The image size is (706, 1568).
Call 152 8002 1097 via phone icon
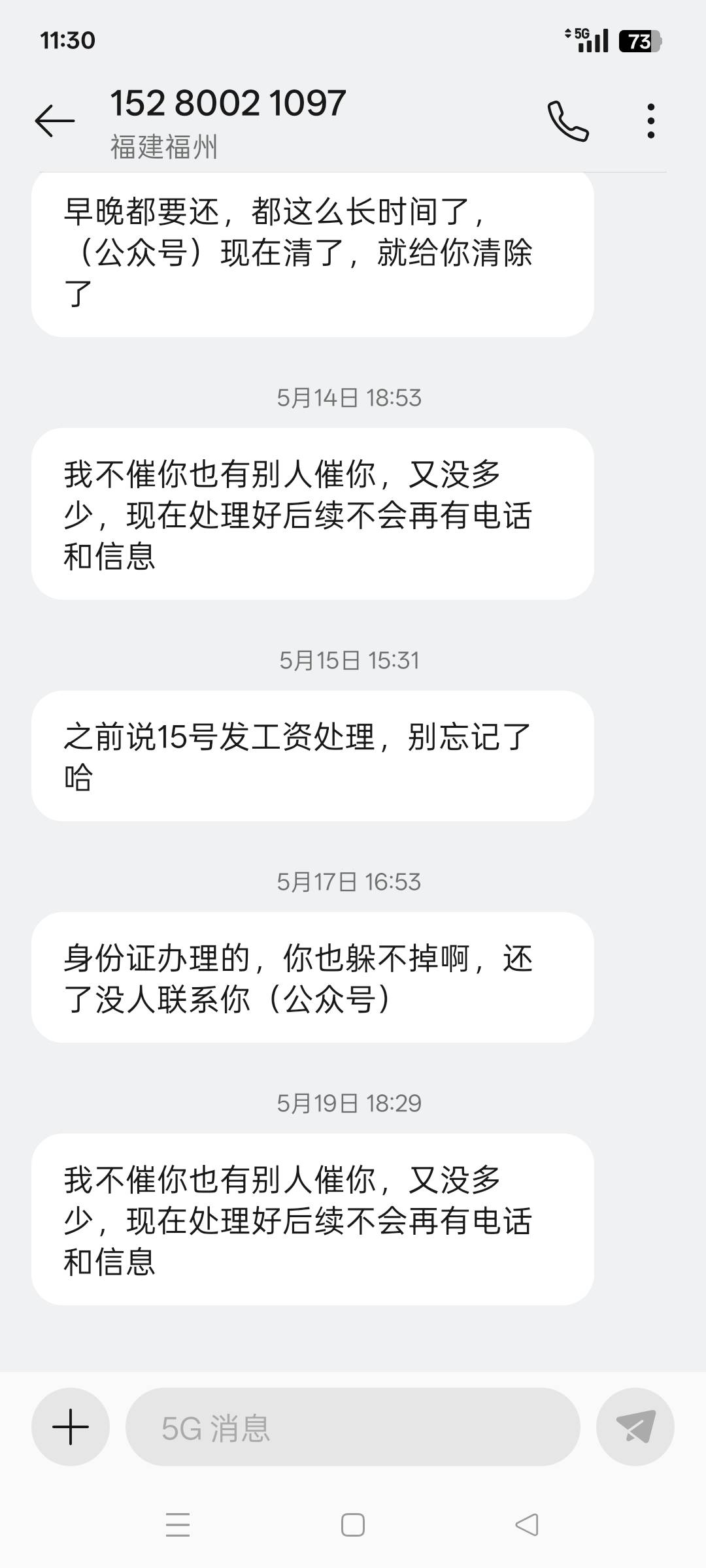568,121
